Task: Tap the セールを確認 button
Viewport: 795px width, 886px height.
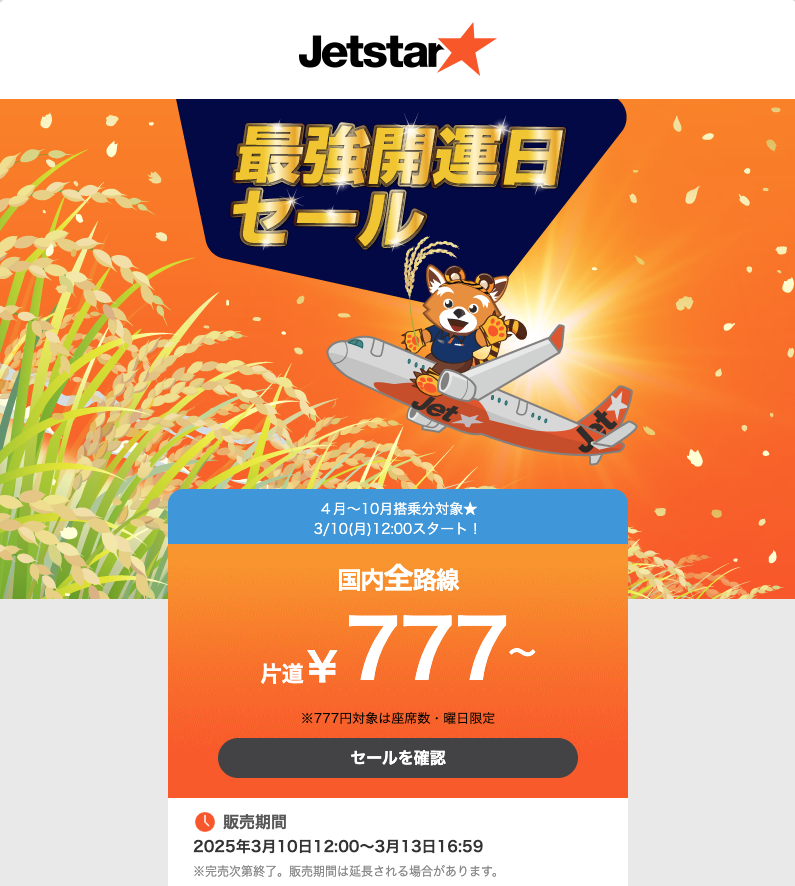Action: click(x=397, y=758)
